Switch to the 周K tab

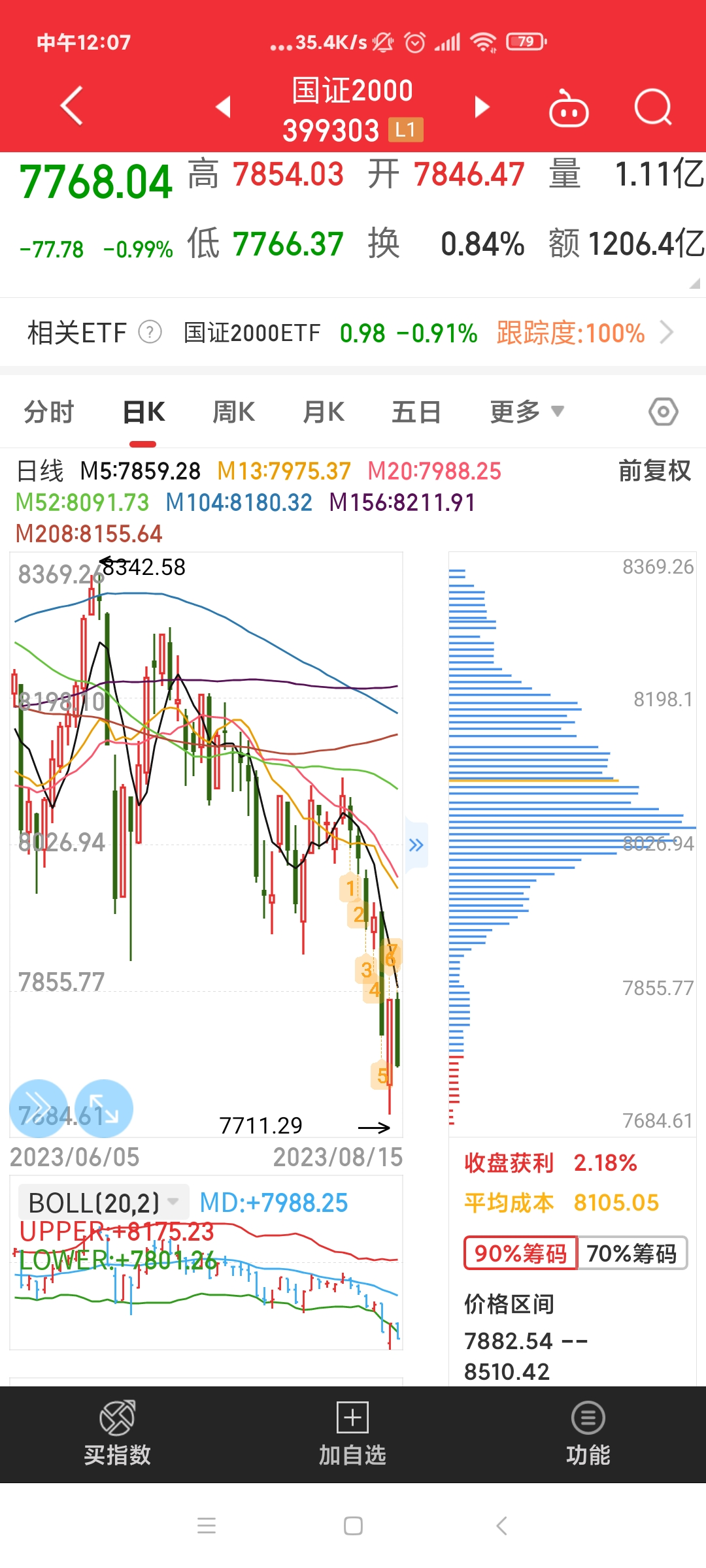(233, 412)
